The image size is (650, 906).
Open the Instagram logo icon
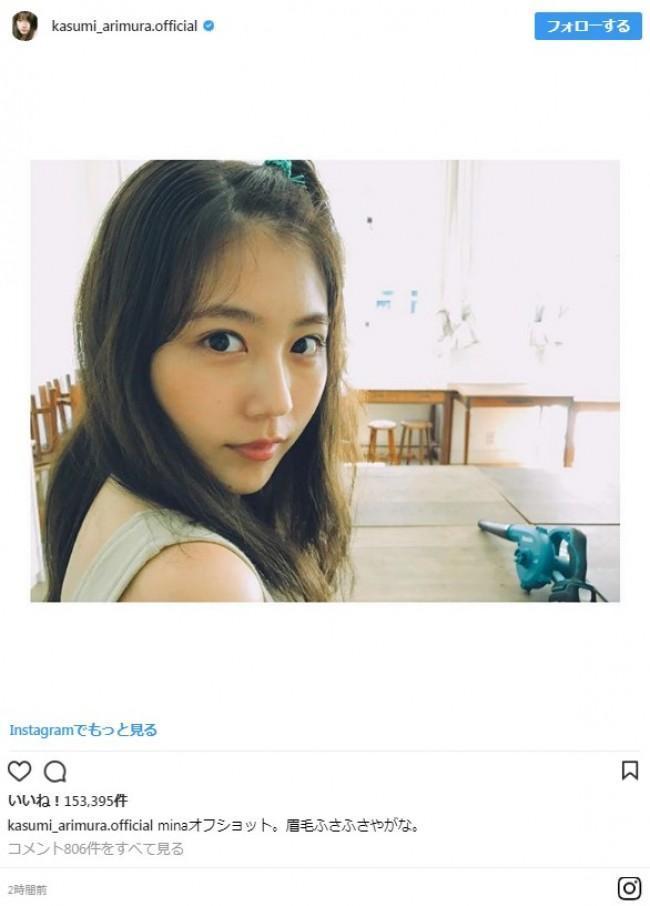629,888
